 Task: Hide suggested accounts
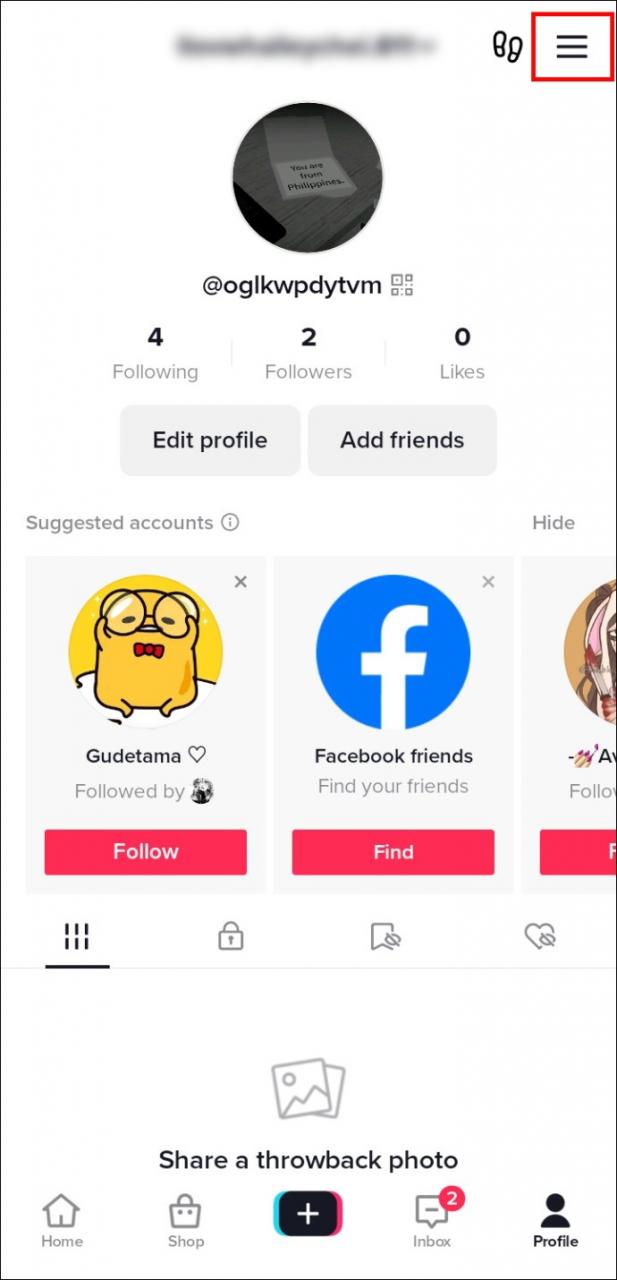click(x=553, y=522)
